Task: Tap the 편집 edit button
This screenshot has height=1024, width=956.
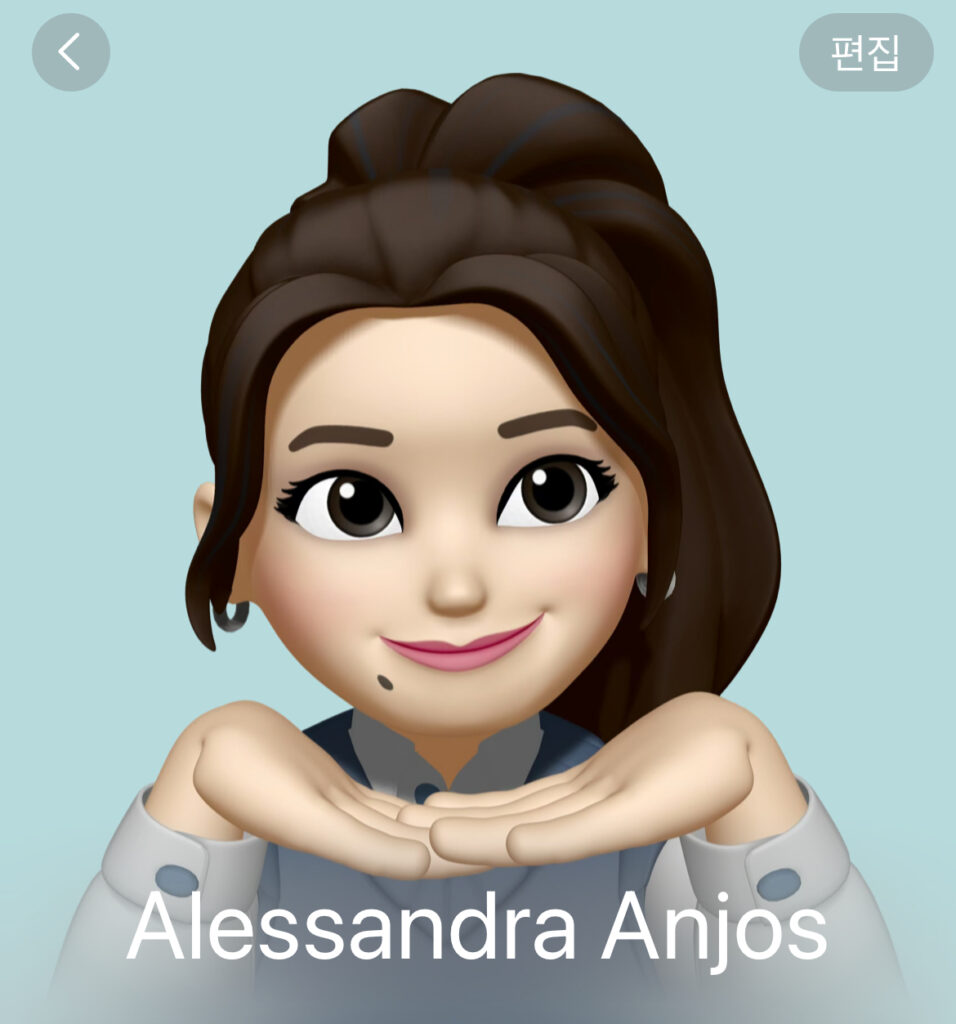Action: (866, 52)
